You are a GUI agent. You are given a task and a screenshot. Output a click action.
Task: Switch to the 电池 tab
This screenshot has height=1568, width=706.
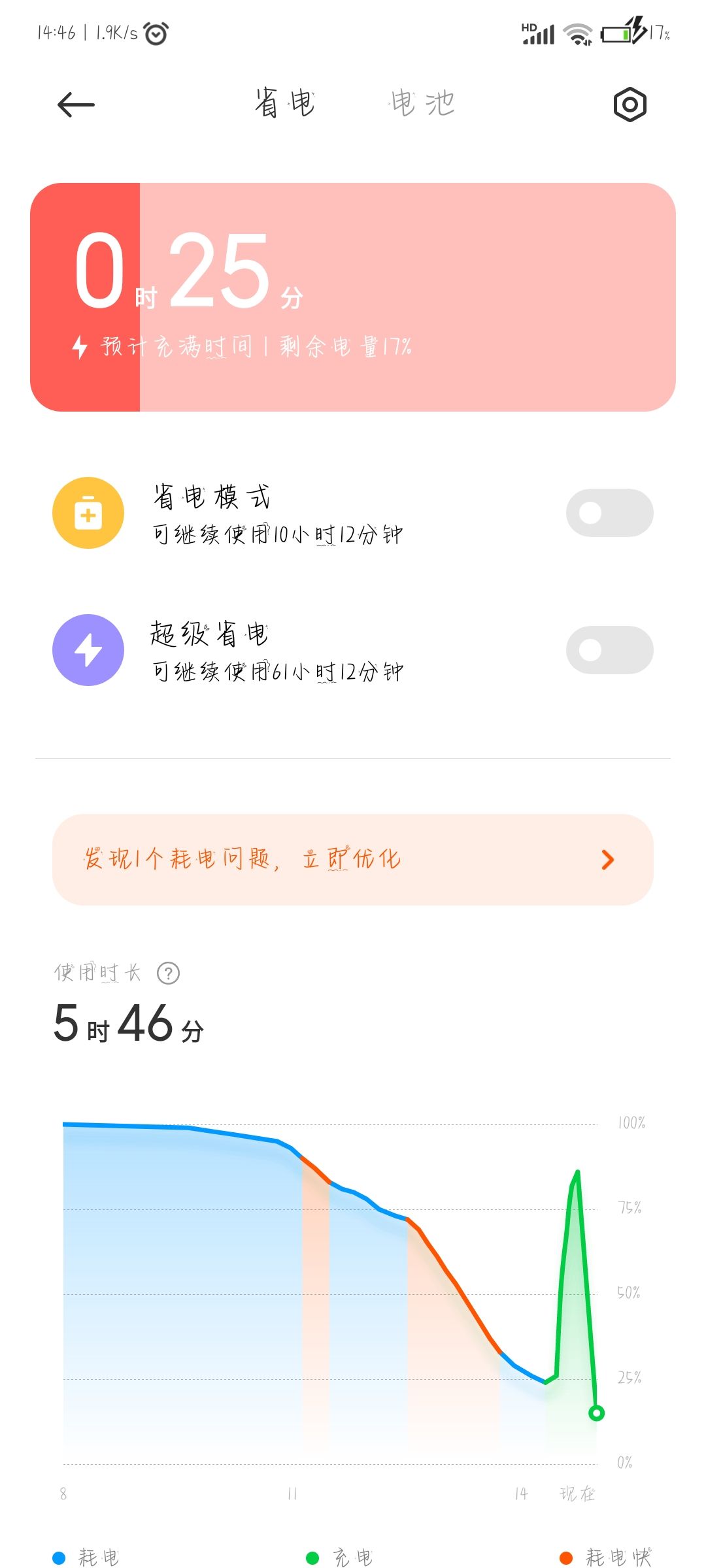coord(422,103)
